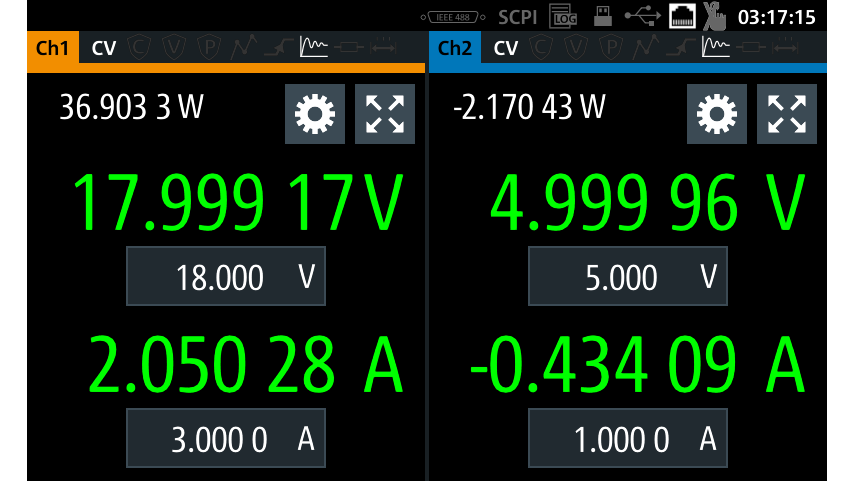Tap the Ch2 graph icon in status bar
Screen dimensions: 855x481
(x=716, y=47)
